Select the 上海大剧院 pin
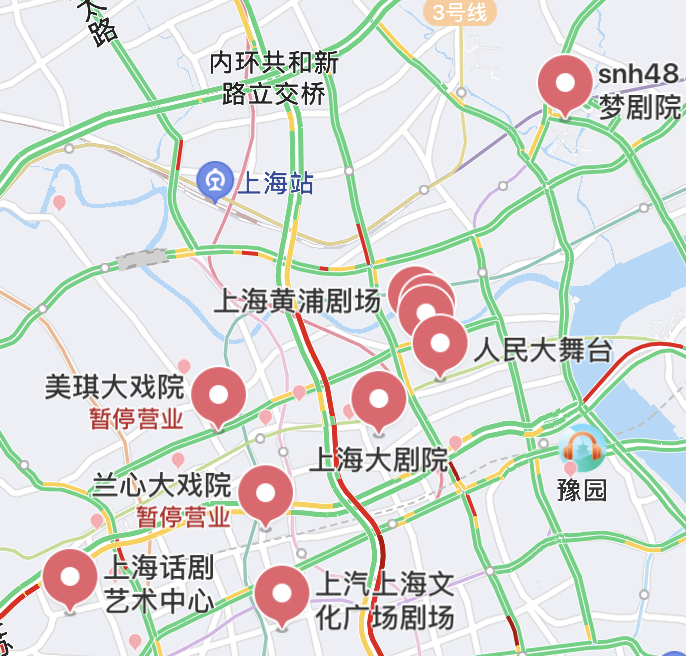 coord(379,399)
